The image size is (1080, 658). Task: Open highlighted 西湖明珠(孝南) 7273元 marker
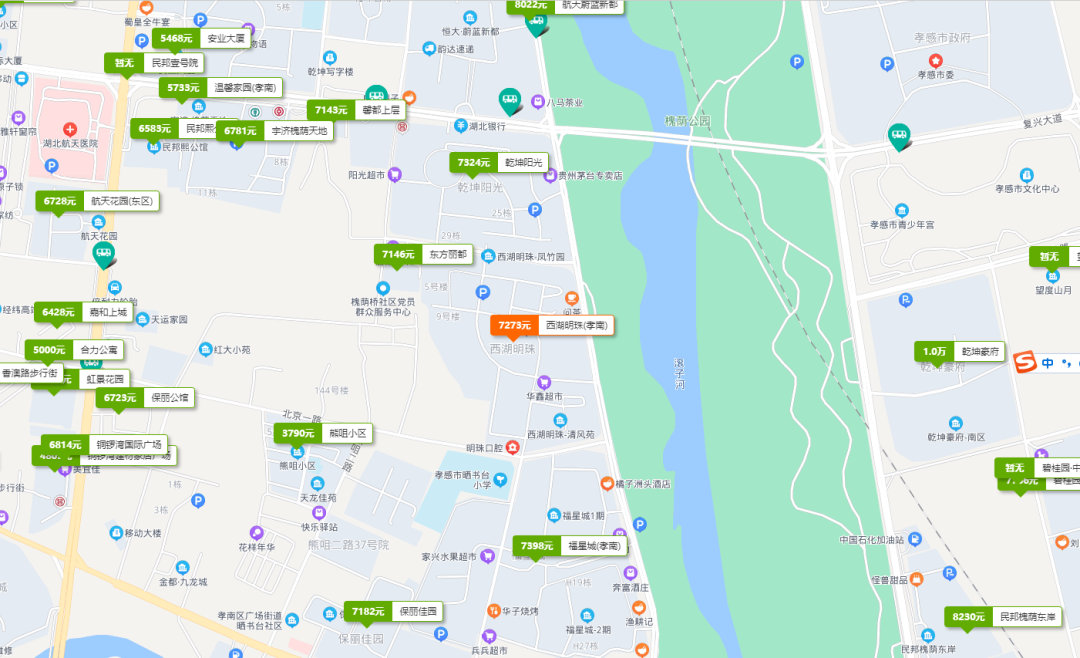[x=551, y=325]
